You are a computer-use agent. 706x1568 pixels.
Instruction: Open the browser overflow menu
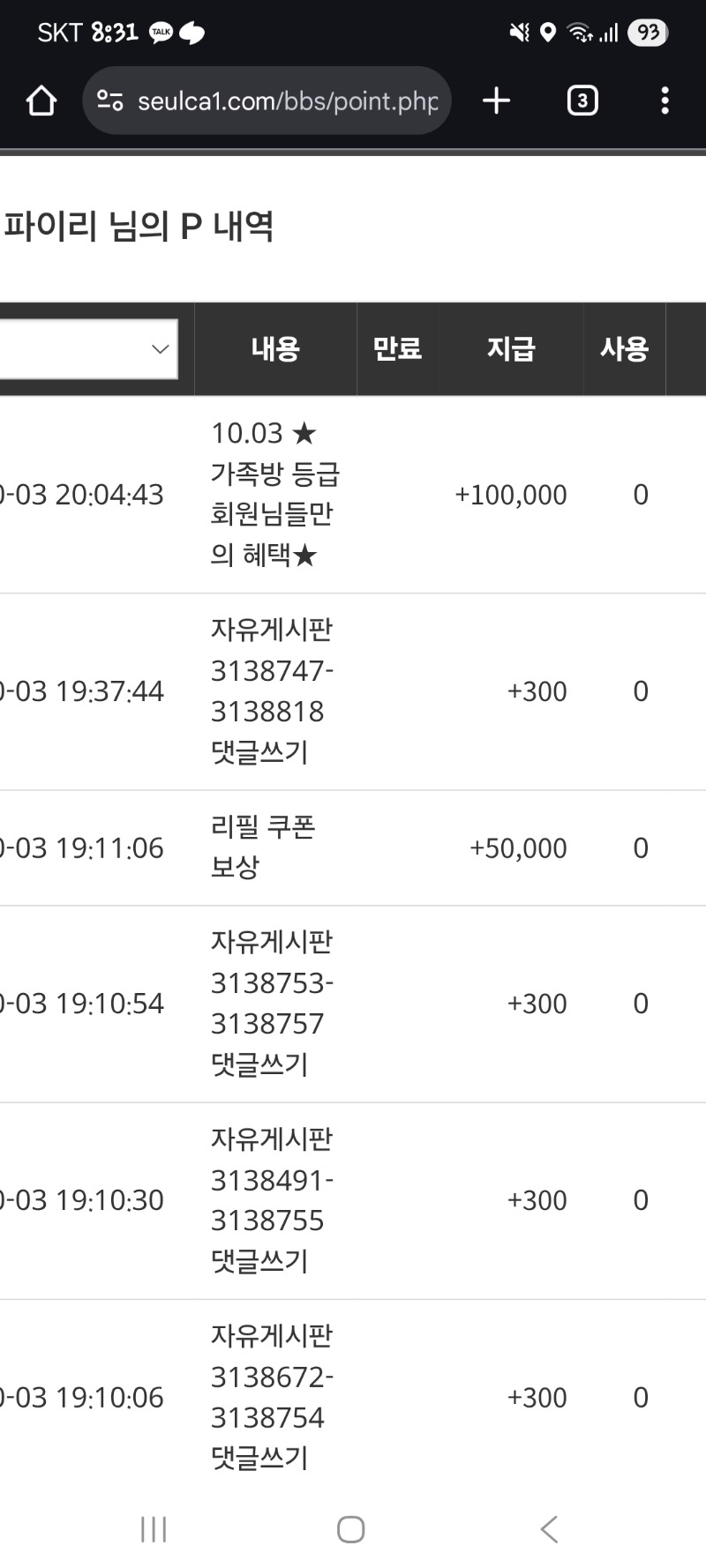coord(665,101)
